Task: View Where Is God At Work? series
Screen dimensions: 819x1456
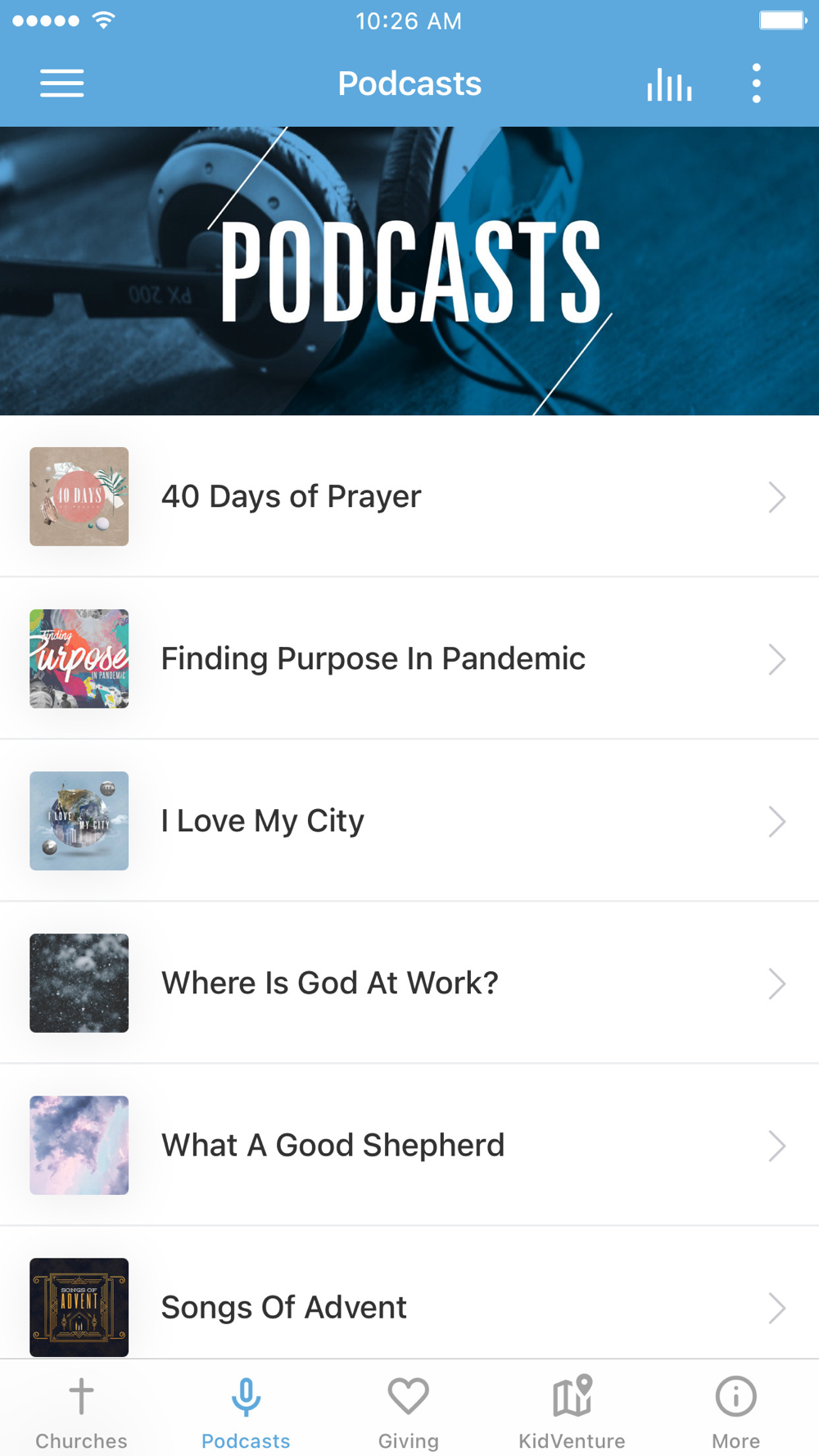Action: [409, 983]
